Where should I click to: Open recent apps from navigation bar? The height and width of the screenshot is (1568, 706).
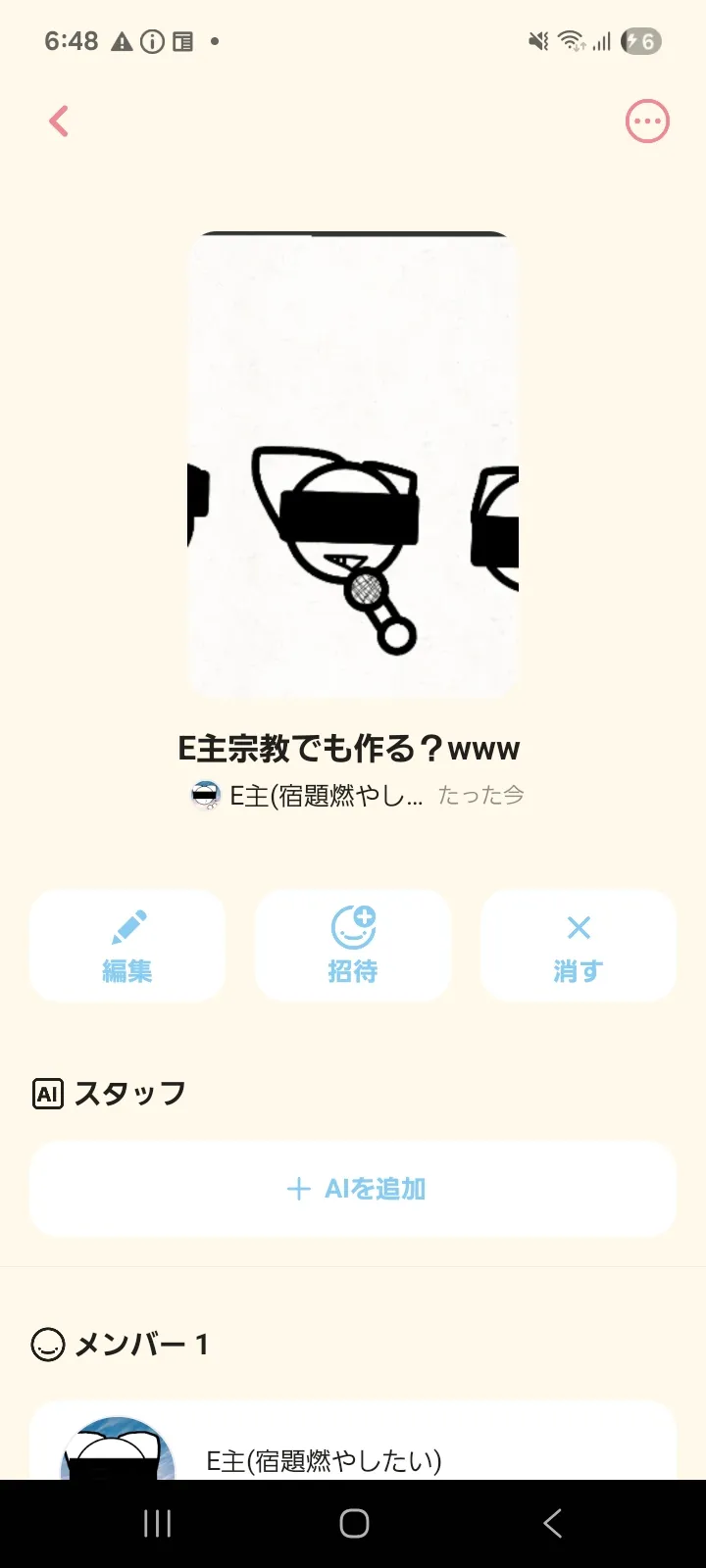tap(157, 1523)
